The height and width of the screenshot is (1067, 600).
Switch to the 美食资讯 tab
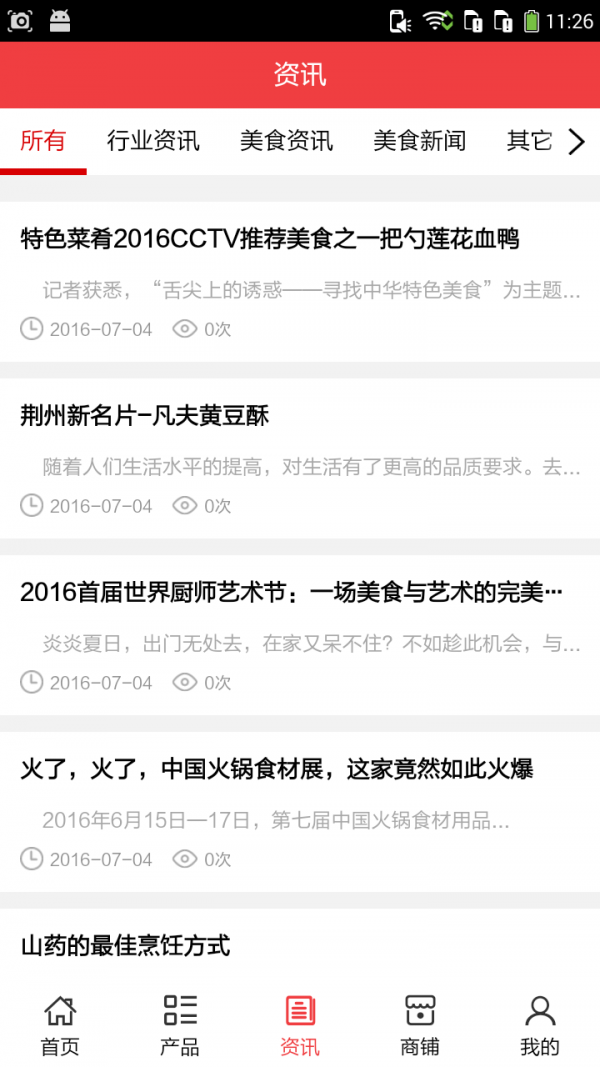tap(286, 141)
